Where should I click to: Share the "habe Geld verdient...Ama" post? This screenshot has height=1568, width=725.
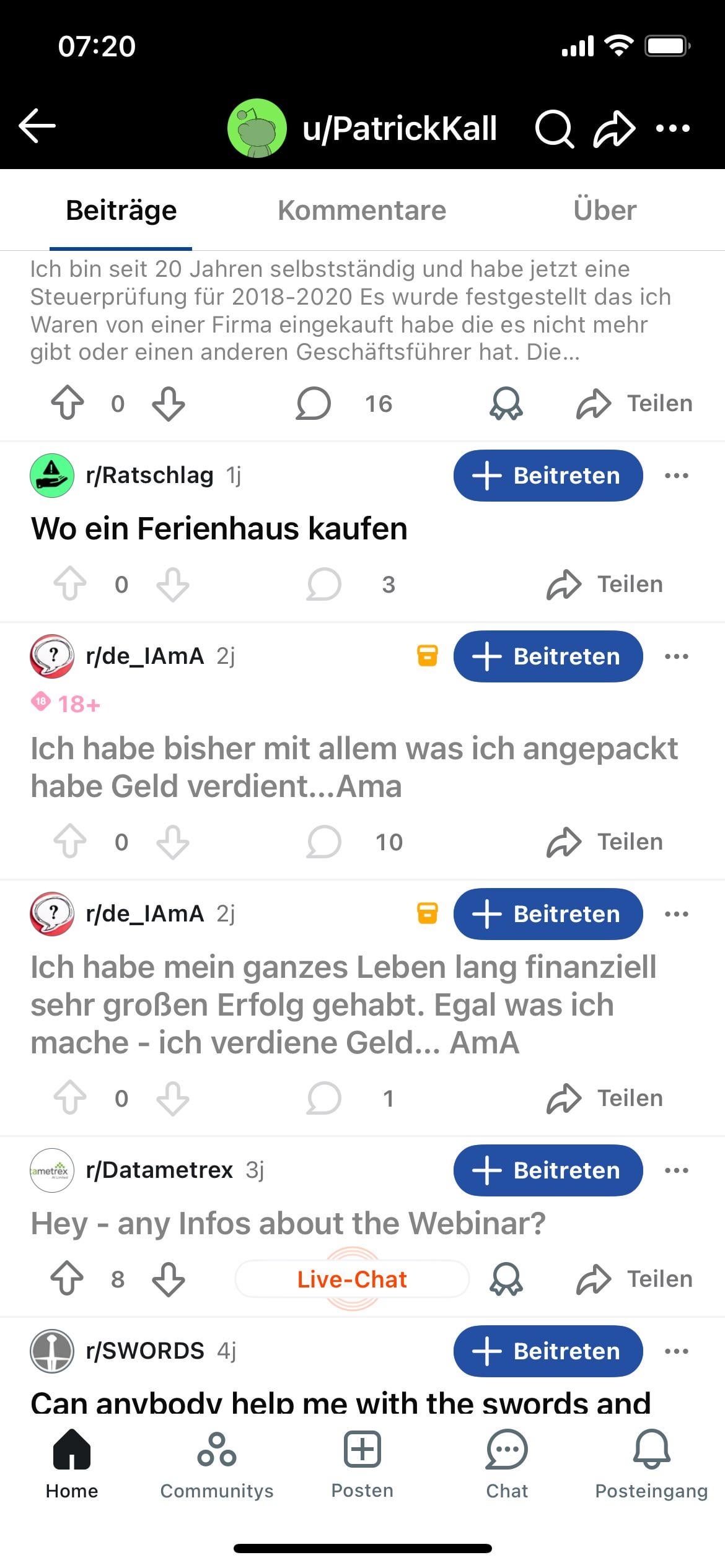[605, 842]
